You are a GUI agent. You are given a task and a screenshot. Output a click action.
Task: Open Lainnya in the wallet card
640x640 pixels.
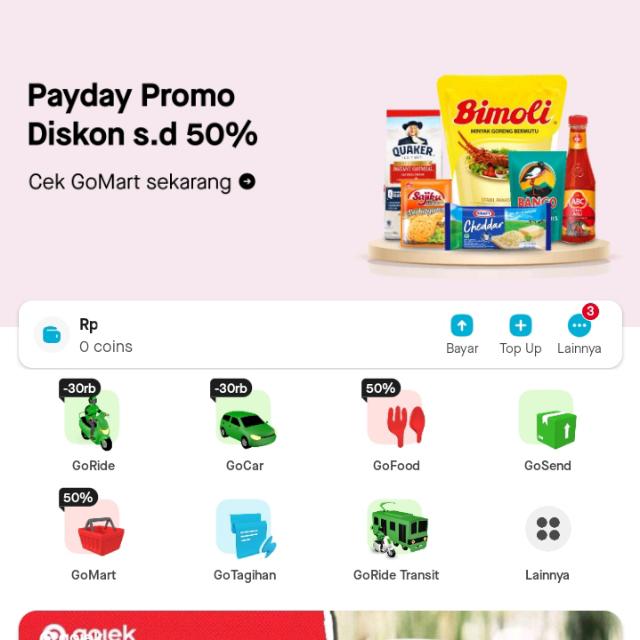click(x=579, y=335)
